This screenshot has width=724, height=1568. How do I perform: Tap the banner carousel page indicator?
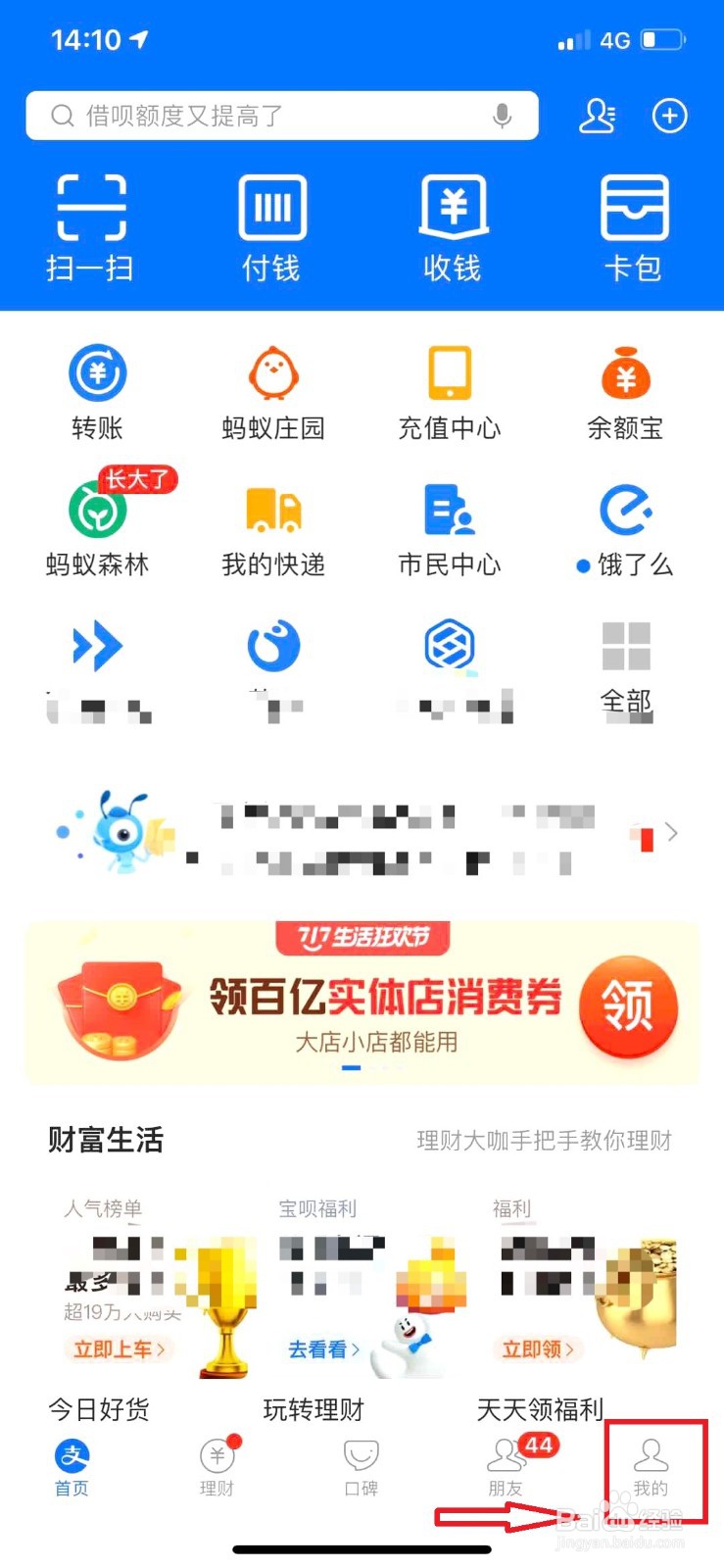click(x=351, y=1067)
